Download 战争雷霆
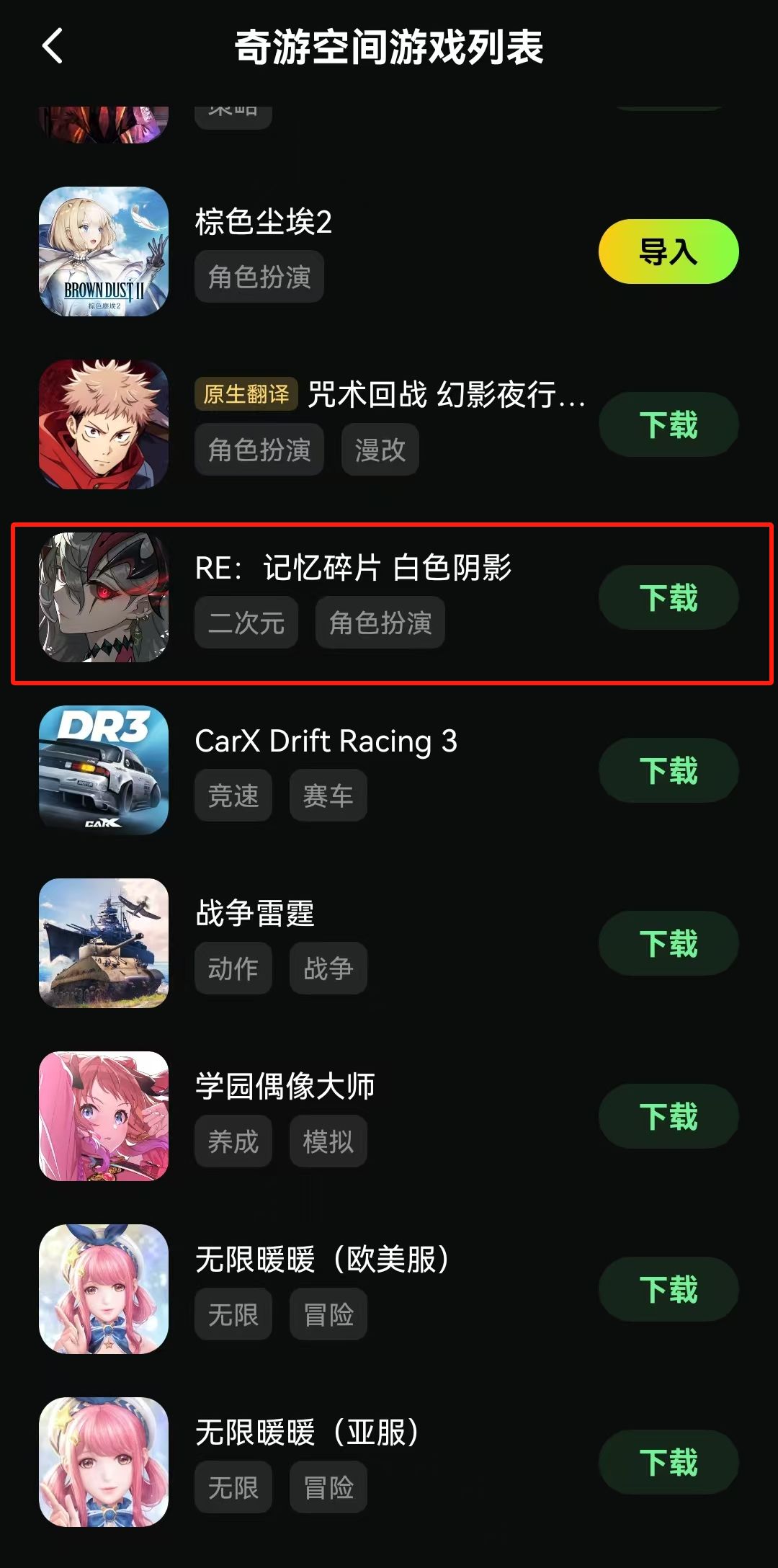778x1568 pixels. (x=668, y=943)
